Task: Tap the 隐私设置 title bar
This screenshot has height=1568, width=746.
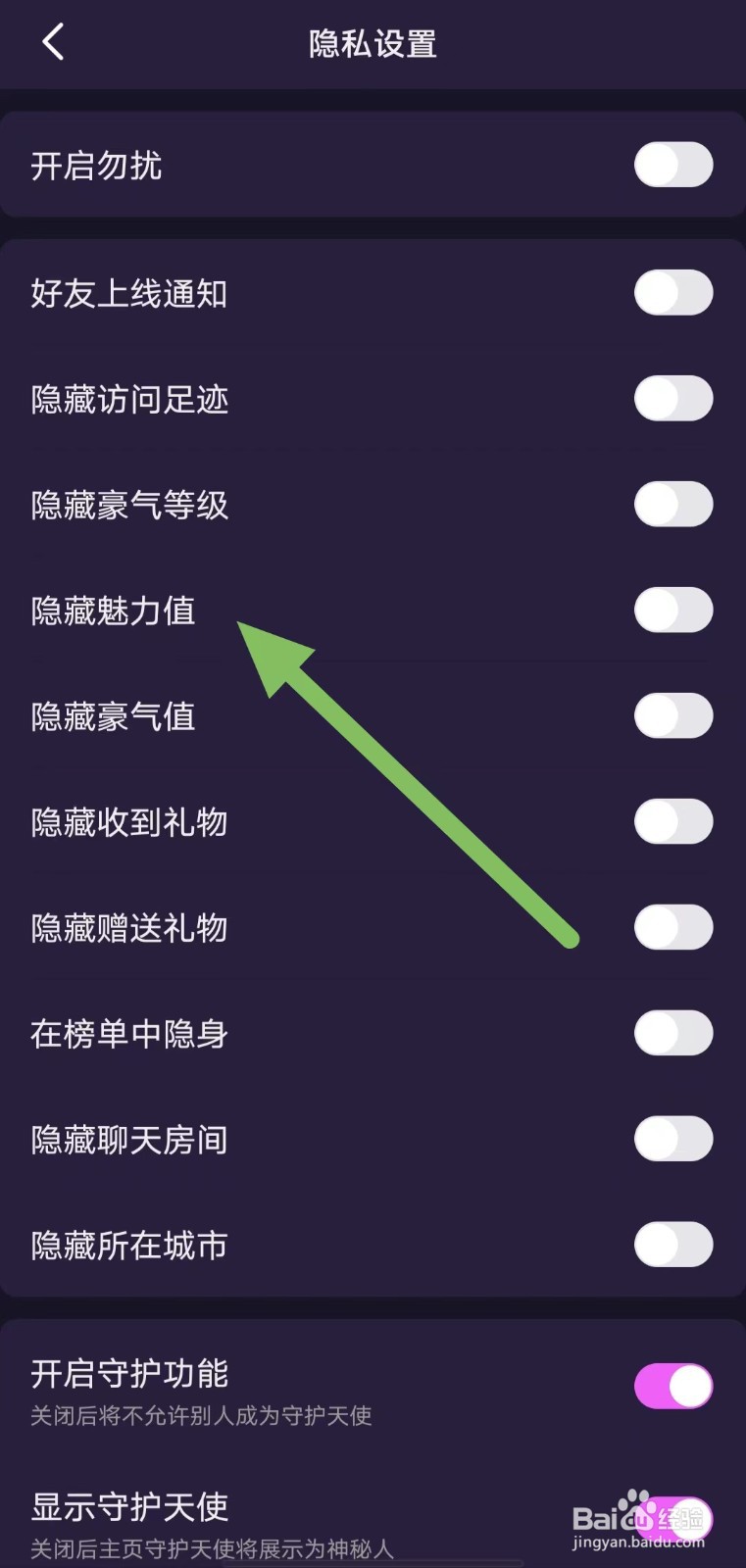Action: [x=373, y=44]
